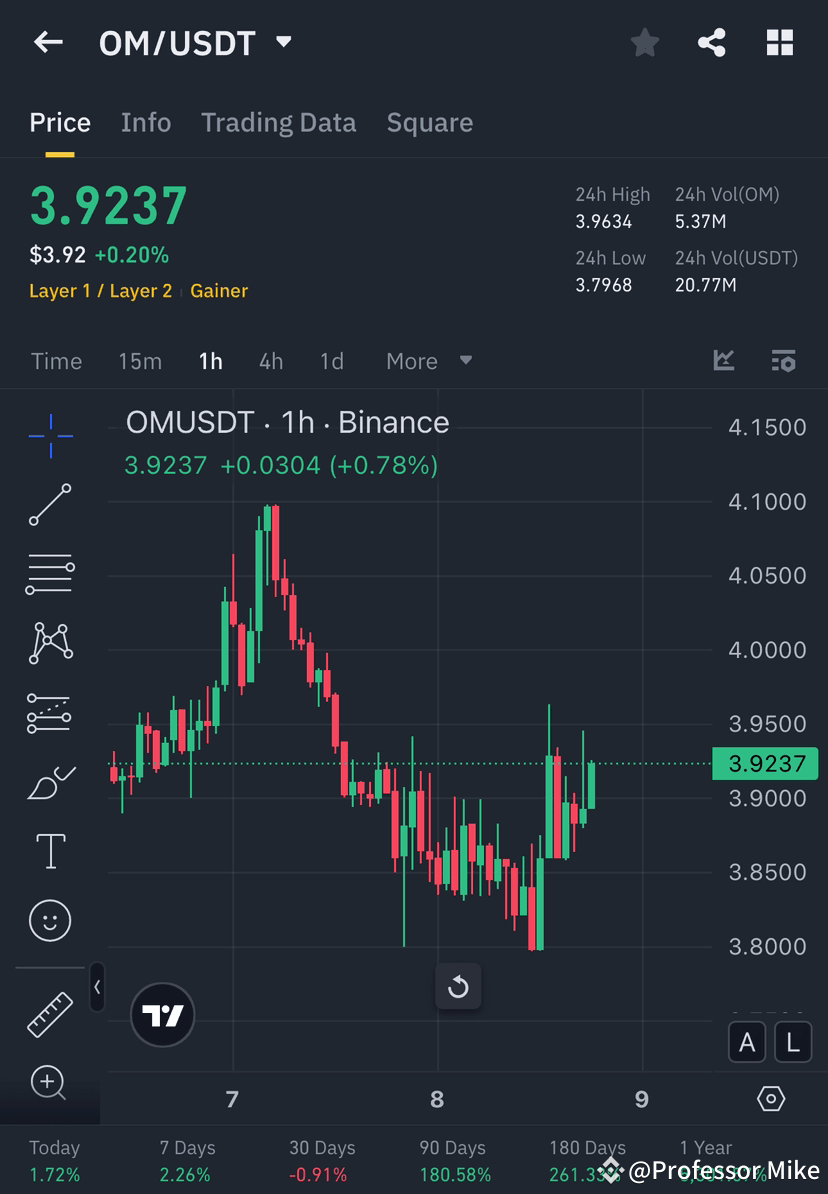
Task: Collapse drawing toolbar via side chevron
Action: (x=97, y=987)
